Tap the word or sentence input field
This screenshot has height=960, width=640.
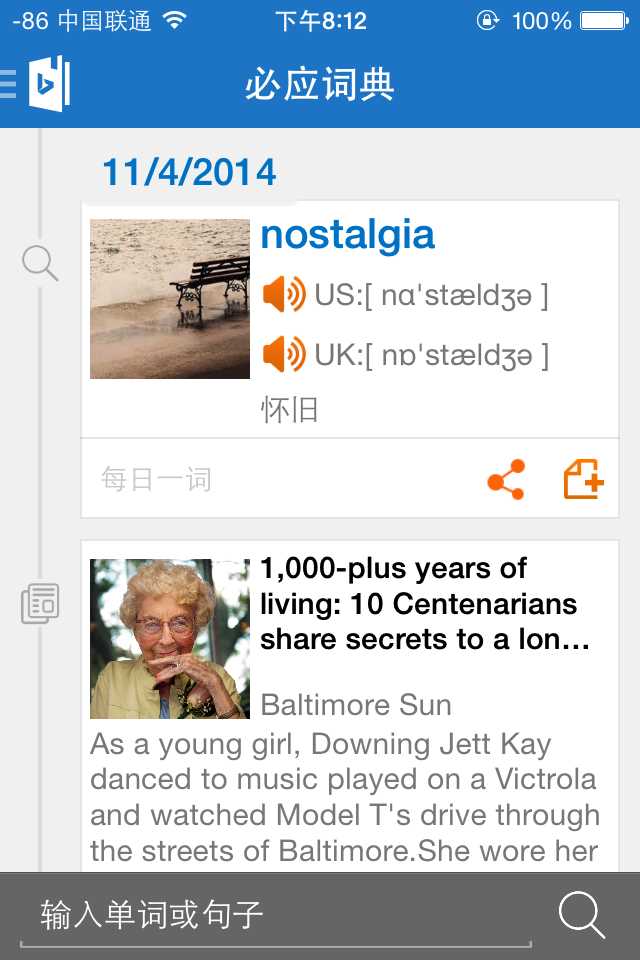click(275, 914)
